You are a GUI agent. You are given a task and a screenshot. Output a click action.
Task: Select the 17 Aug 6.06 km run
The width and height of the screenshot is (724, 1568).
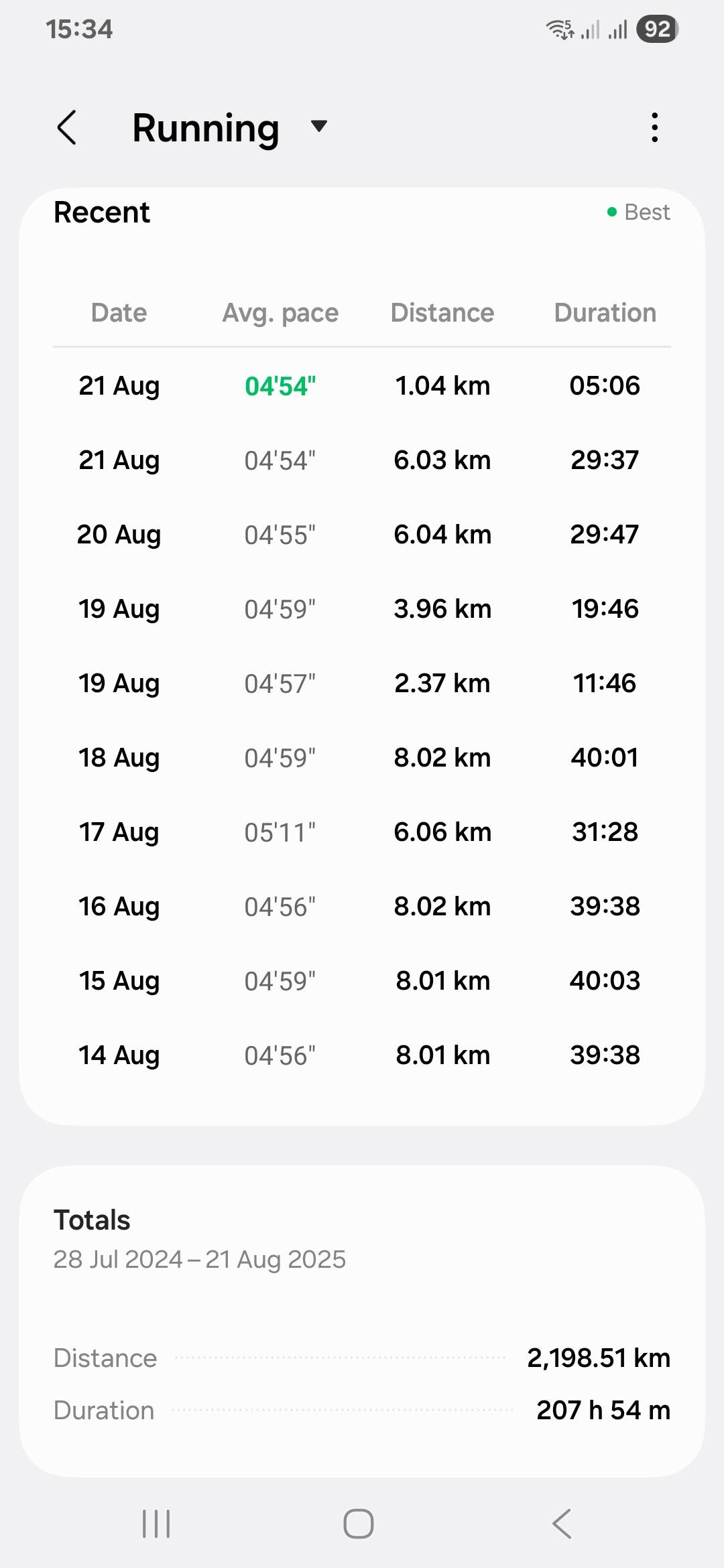tap(362, 832)
